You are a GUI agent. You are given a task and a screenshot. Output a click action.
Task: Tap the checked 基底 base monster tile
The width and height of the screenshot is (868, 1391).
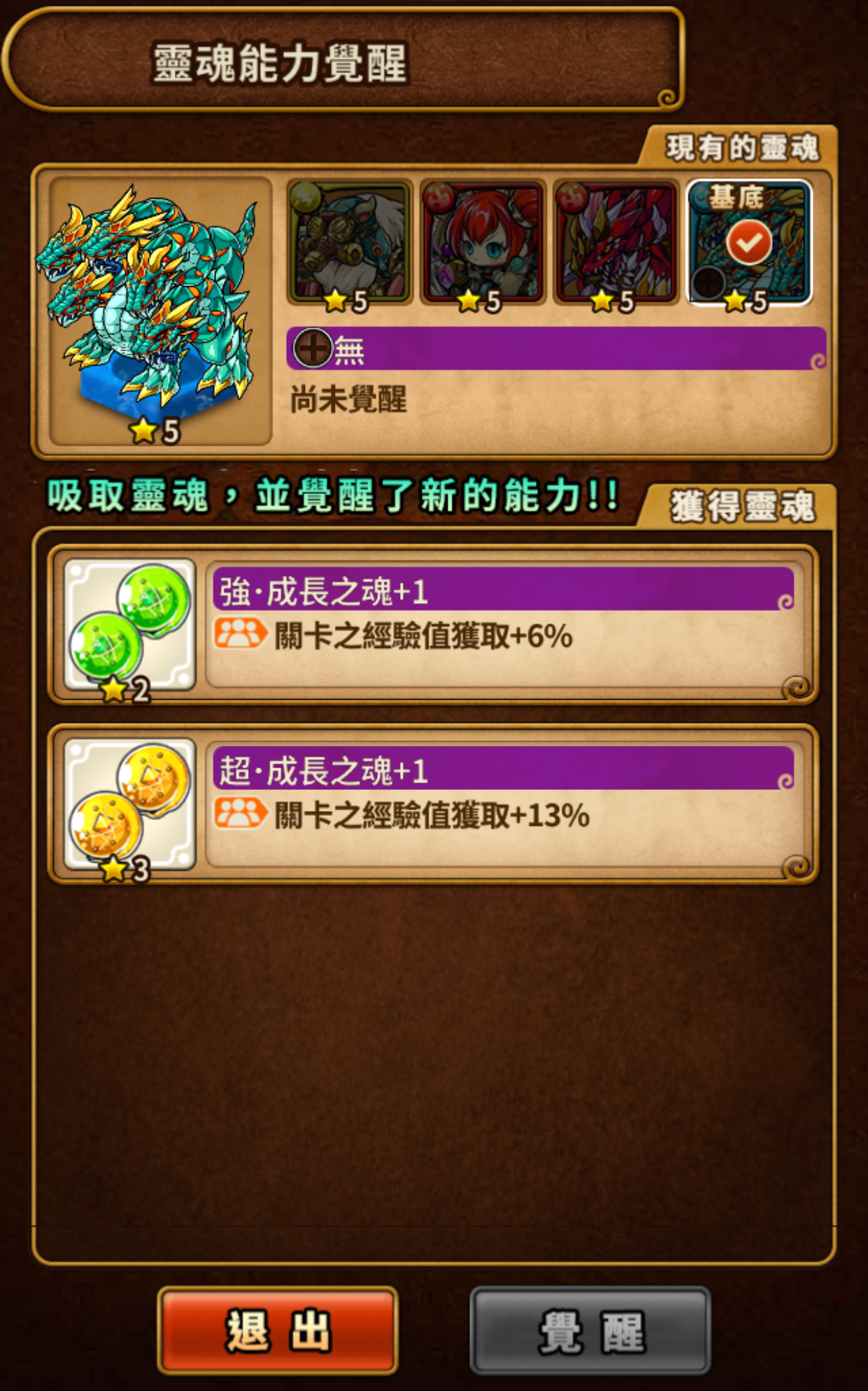click(x=749, y=243)
